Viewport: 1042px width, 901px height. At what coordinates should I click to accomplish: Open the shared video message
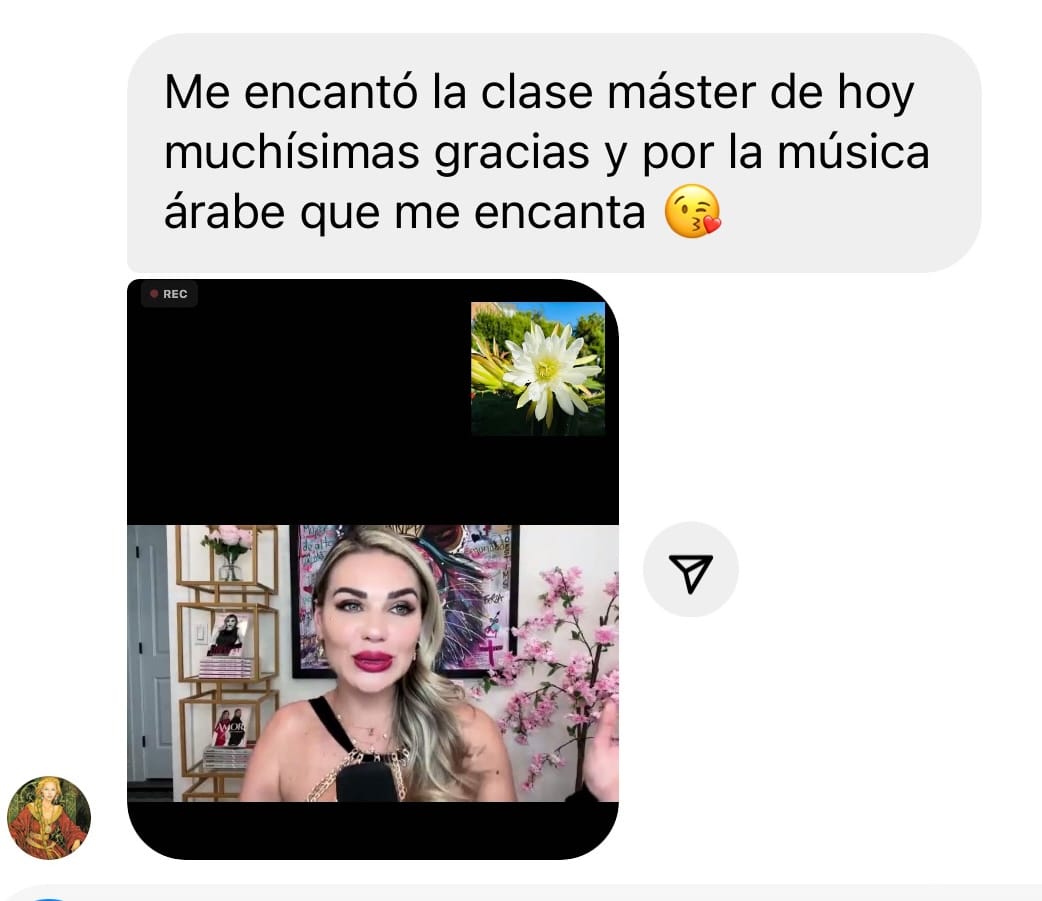[372, 568]
